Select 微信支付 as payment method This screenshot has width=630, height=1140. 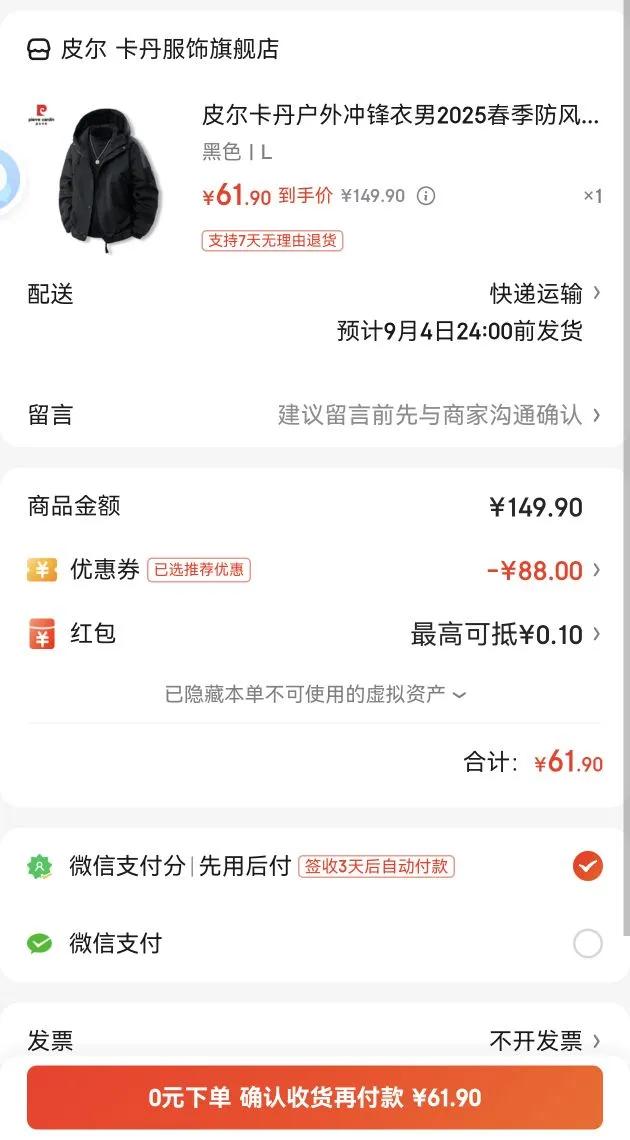point(588,943)
